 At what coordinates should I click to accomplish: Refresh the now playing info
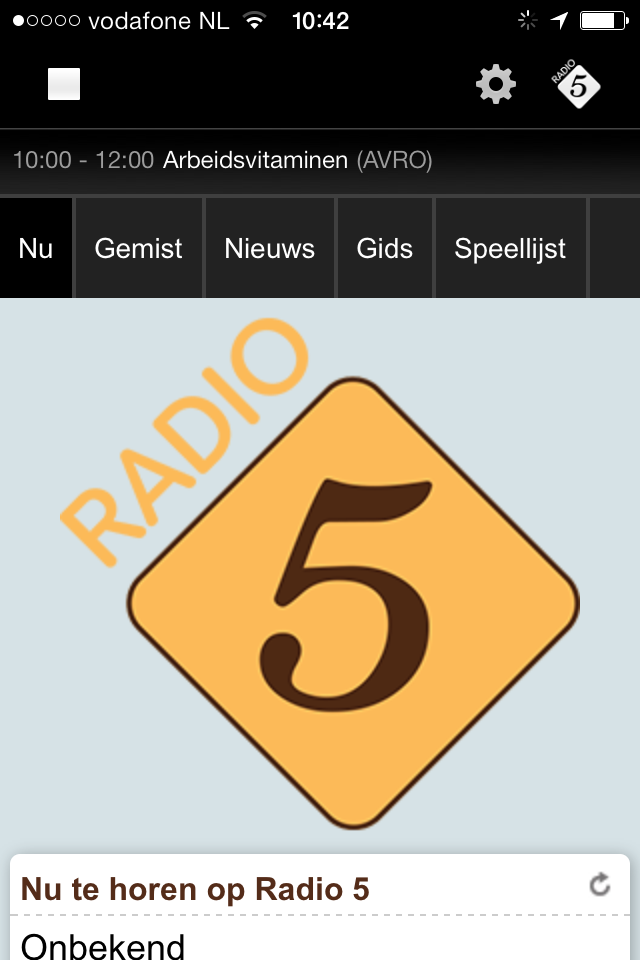(x=599, y=884)
